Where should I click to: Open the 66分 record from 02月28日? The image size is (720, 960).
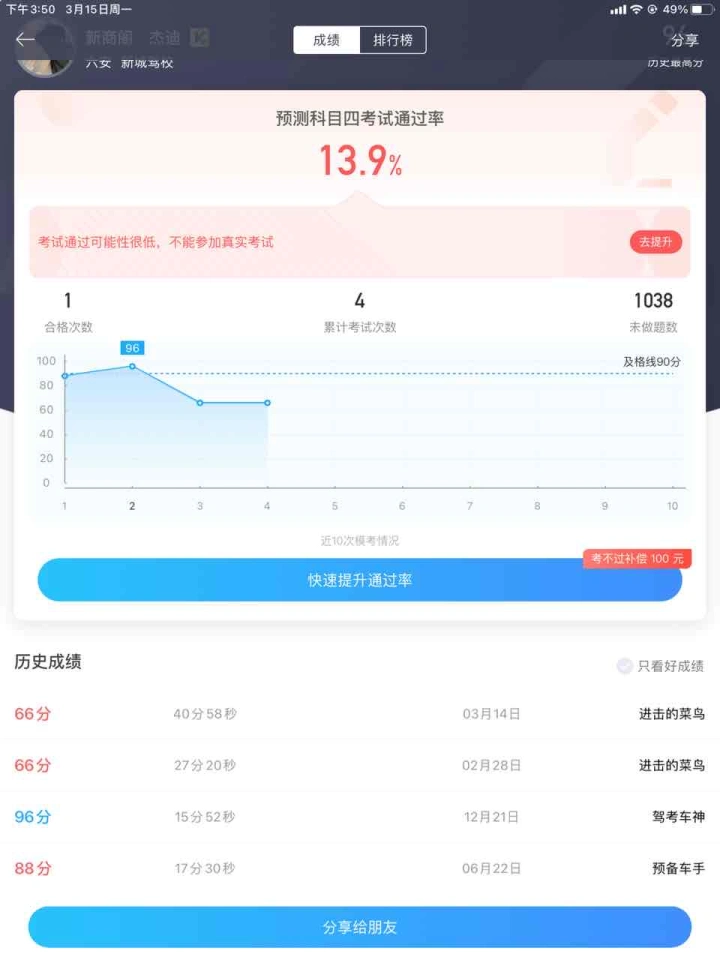[360, 766]
